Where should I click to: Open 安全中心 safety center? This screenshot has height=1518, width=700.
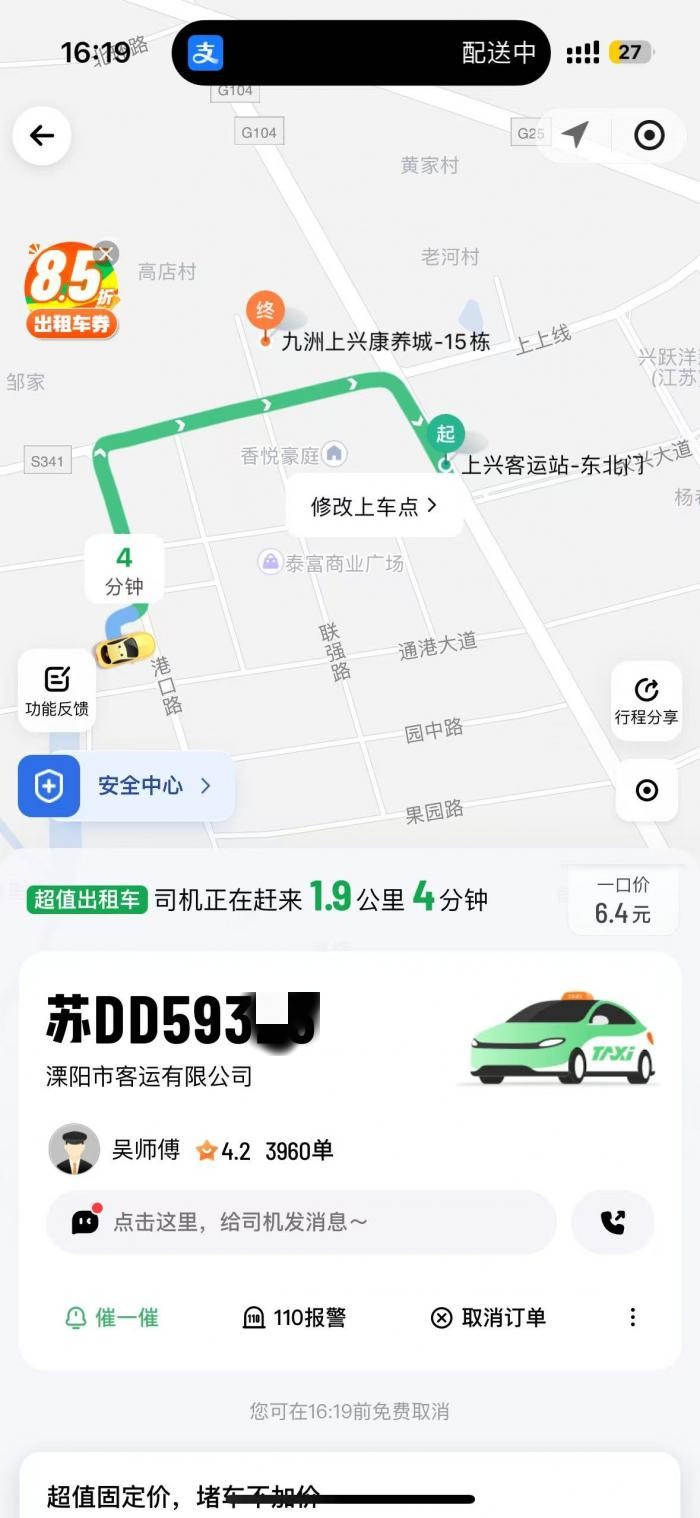[127, 786]
